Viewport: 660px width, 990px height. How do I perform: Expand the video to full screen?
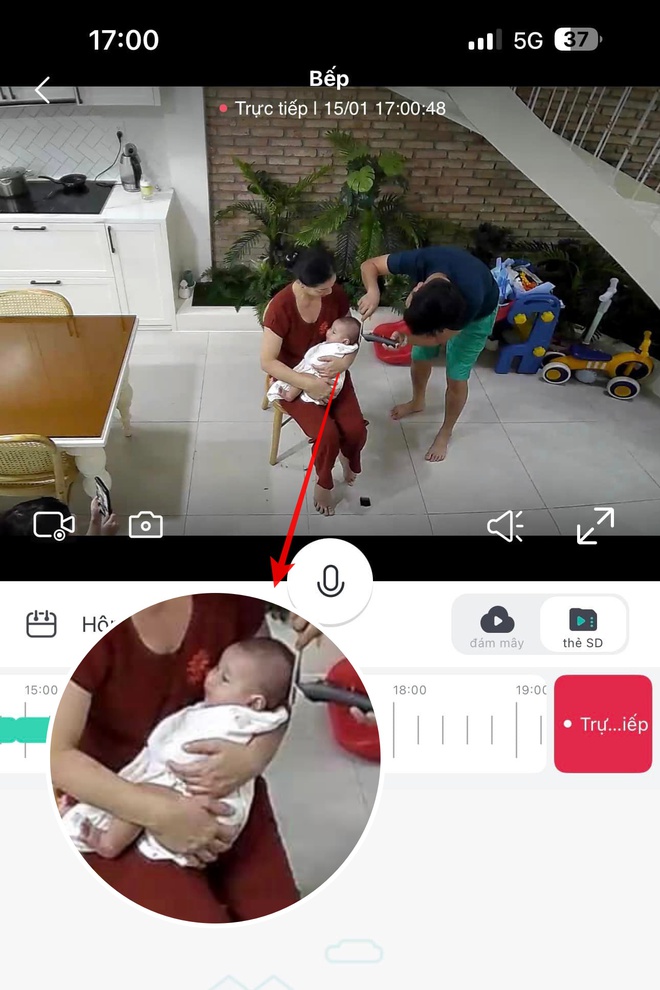pyautogui.click(x=595, y=526)
